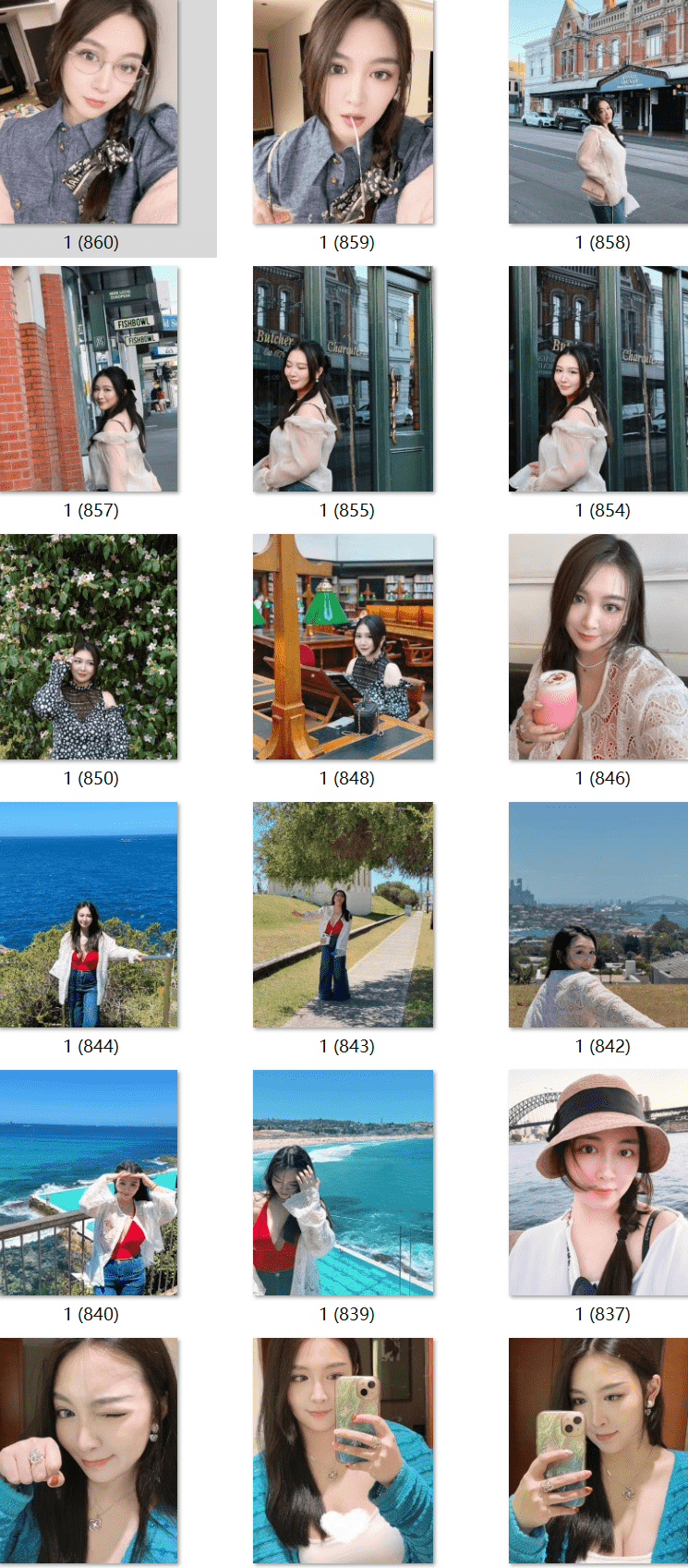Select the image named 1 (859)
Screen dimensions: 688x1568
click(x=343, y=112)
